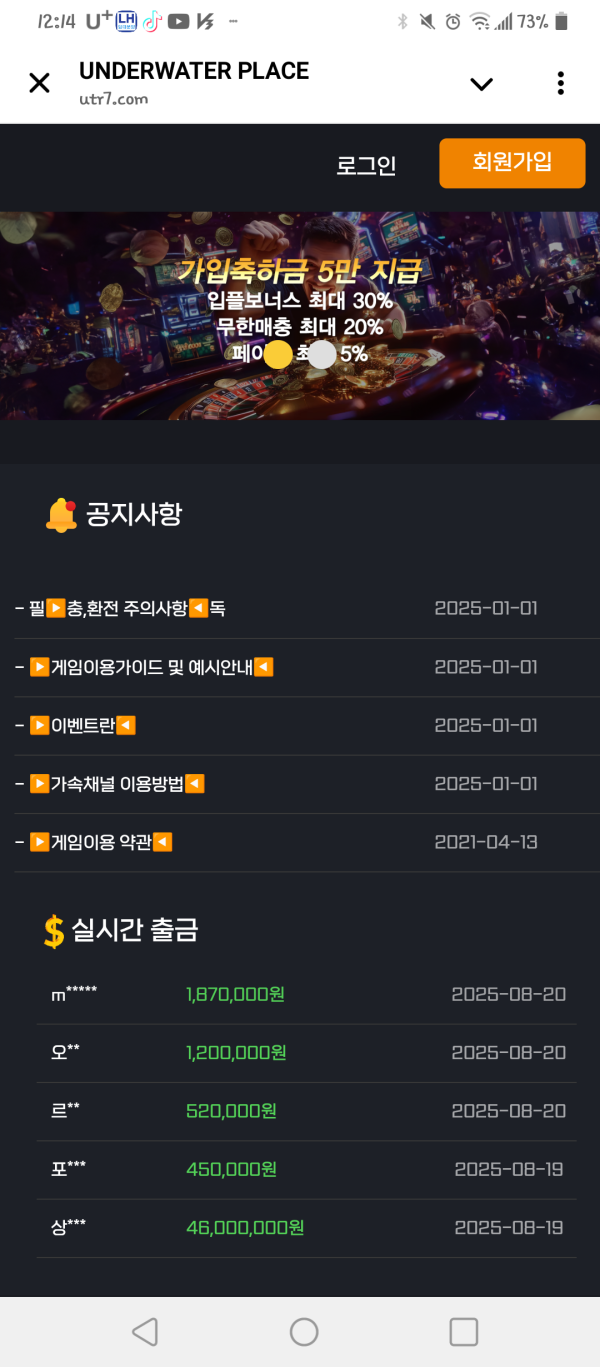Tap the system home button

click(304, 1331)
